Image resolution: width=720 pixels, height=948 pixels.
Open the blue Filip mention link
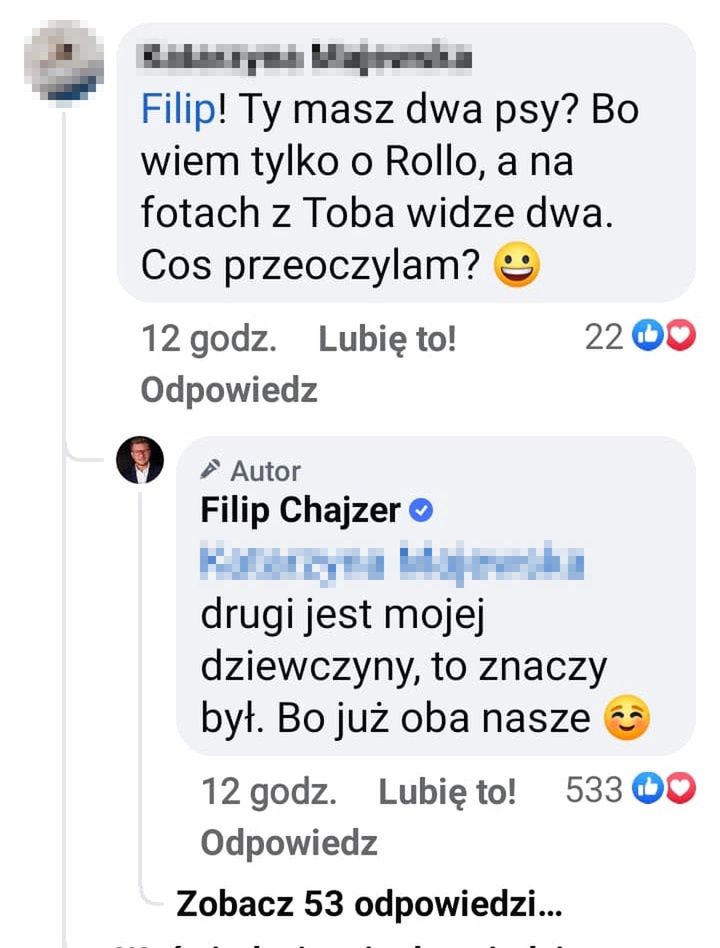[177, 109]
